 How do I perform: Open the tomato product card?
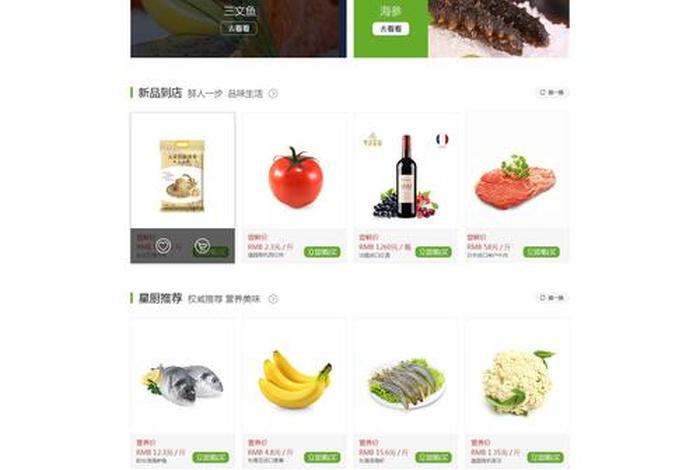(295, 177)
